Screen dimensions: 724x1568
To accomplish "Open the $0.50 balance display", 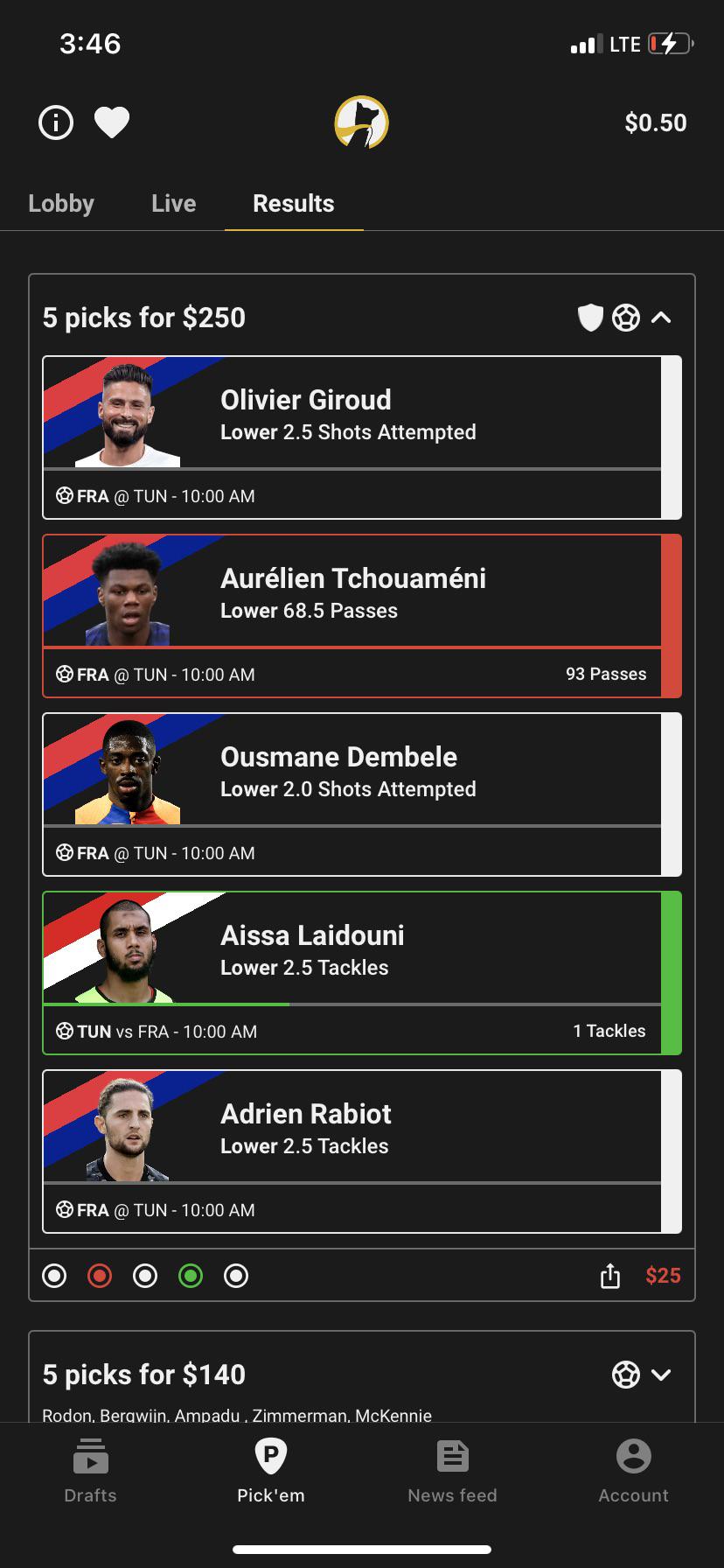I will pos(657,122).
